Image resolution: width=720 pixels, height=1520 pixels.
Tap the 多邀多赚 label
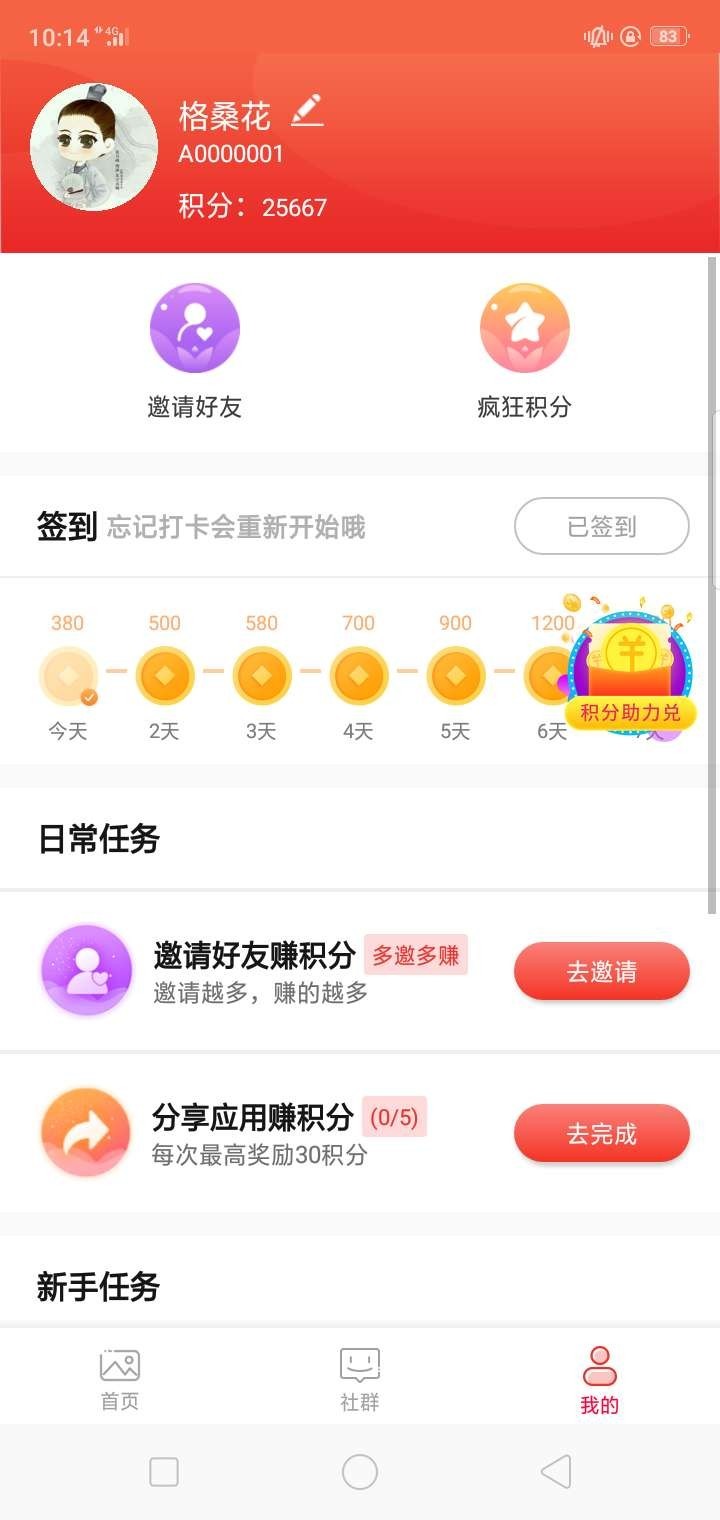tap(416, 956)
